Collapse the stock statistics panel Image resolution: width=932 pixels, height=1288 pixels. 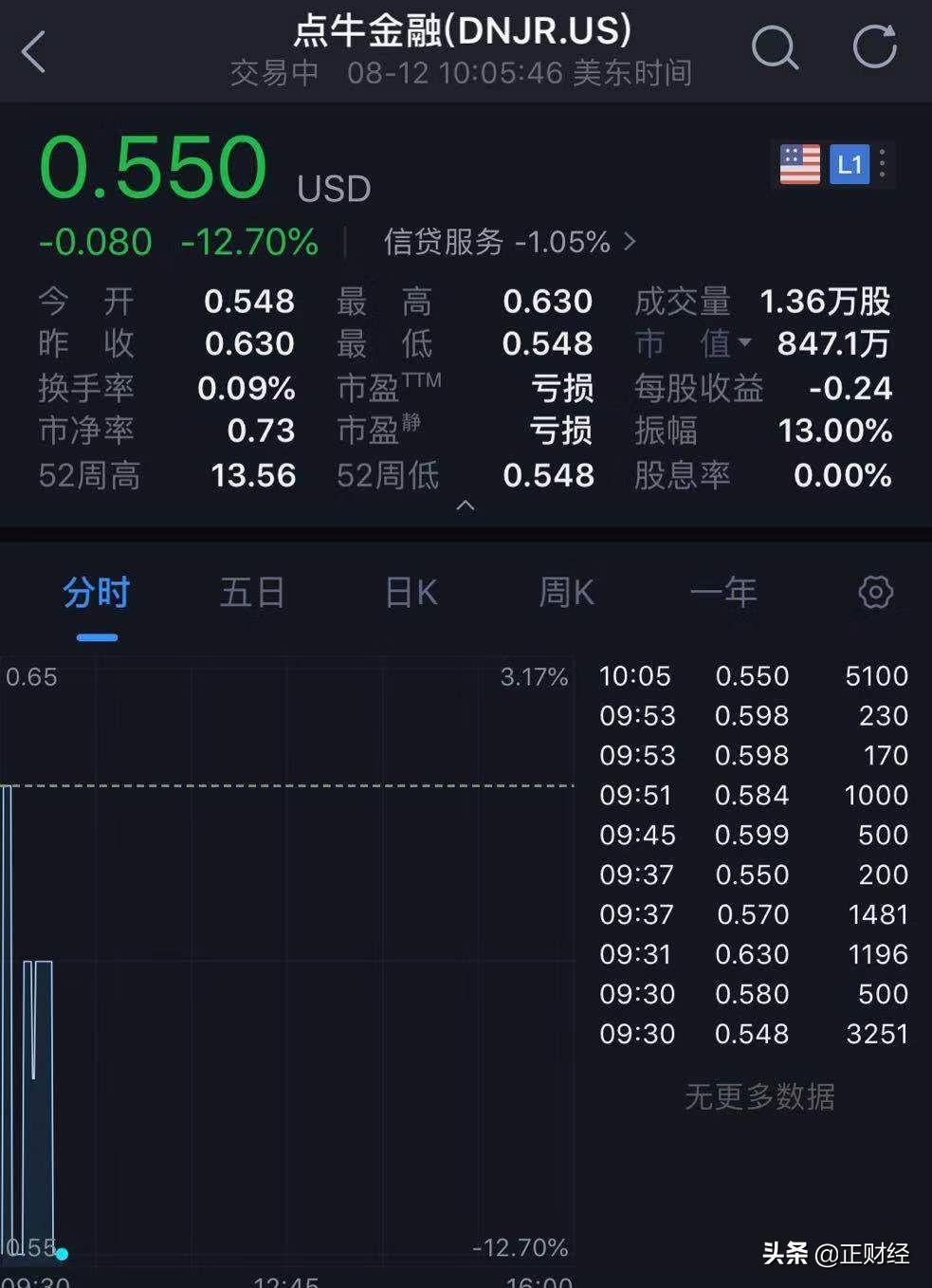pyautogui.click(x=466, y=506)
